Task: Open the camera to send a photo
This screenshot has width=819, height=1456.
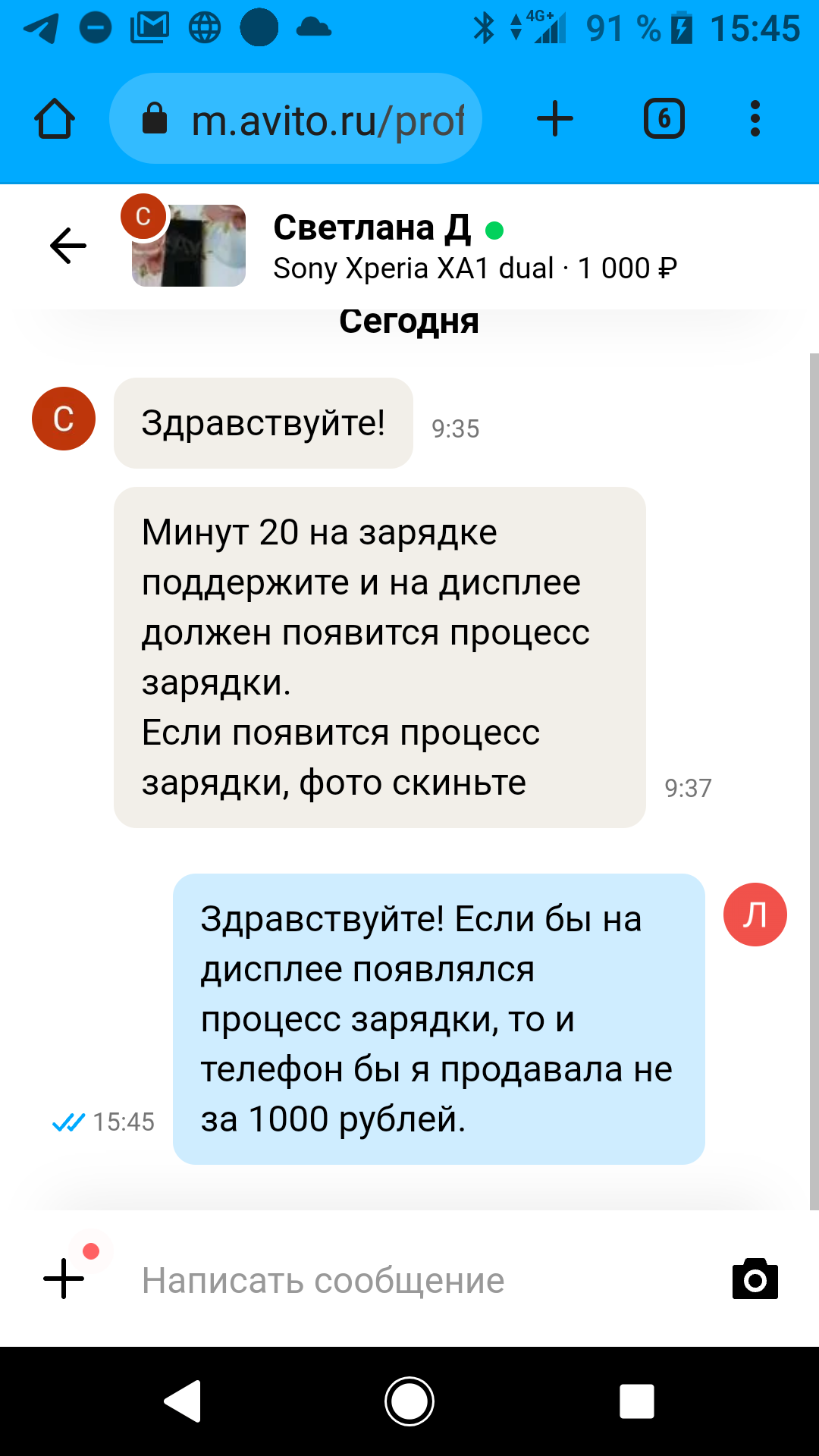Action: 755,1279
